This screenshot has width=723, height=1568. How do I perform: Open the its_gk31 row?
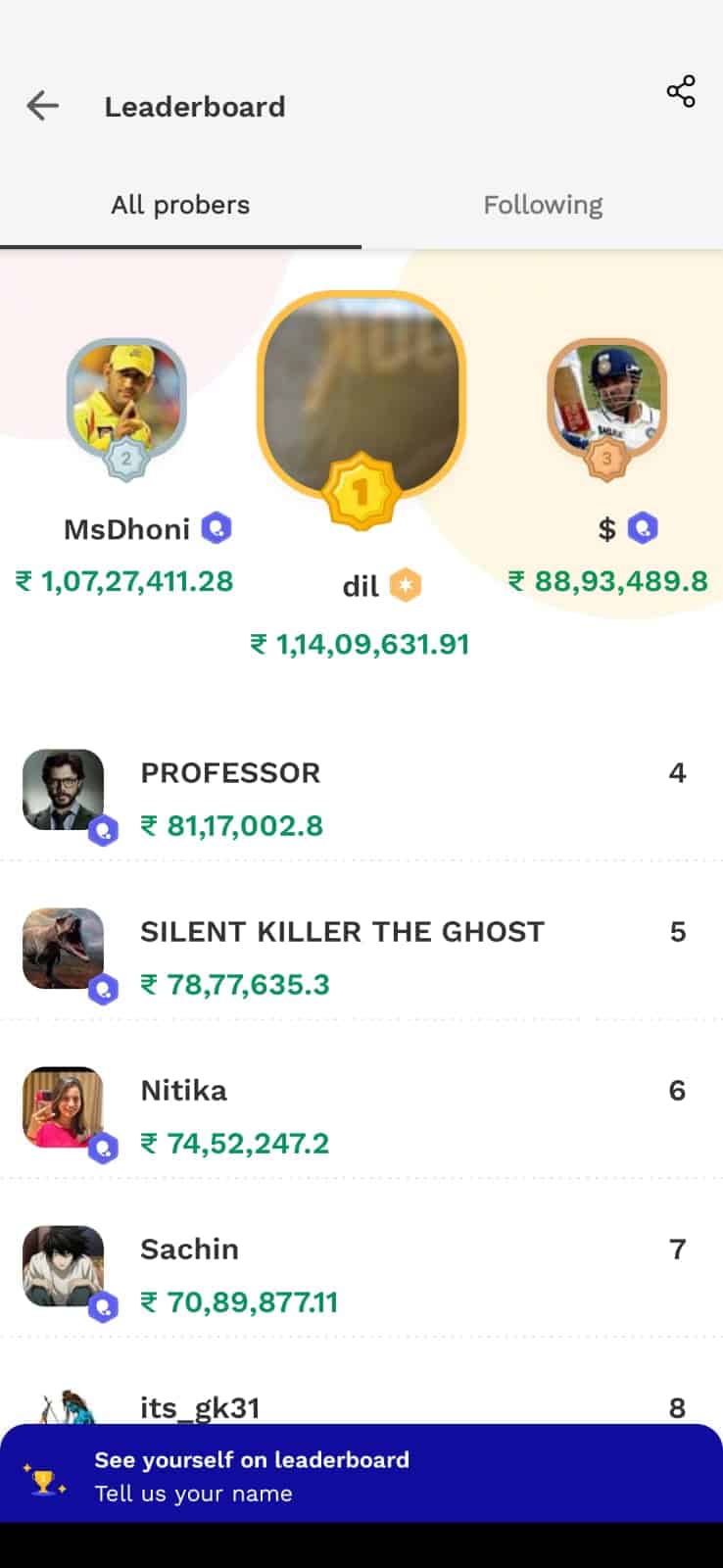click(x=361, y=1405)
